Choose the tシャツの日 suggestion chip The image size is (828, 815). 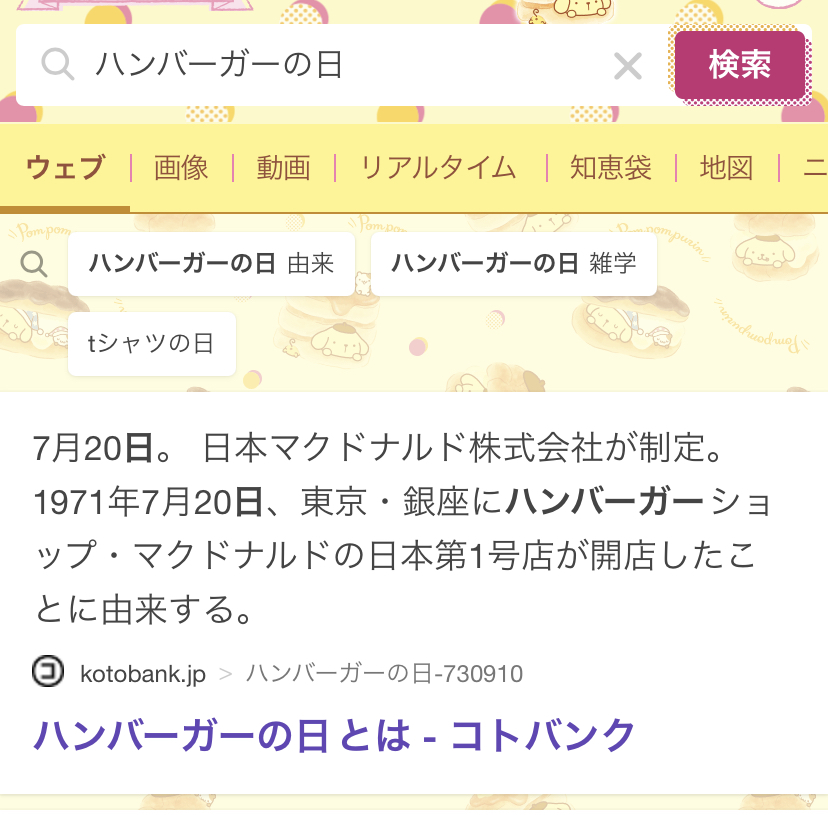[151, 344]
